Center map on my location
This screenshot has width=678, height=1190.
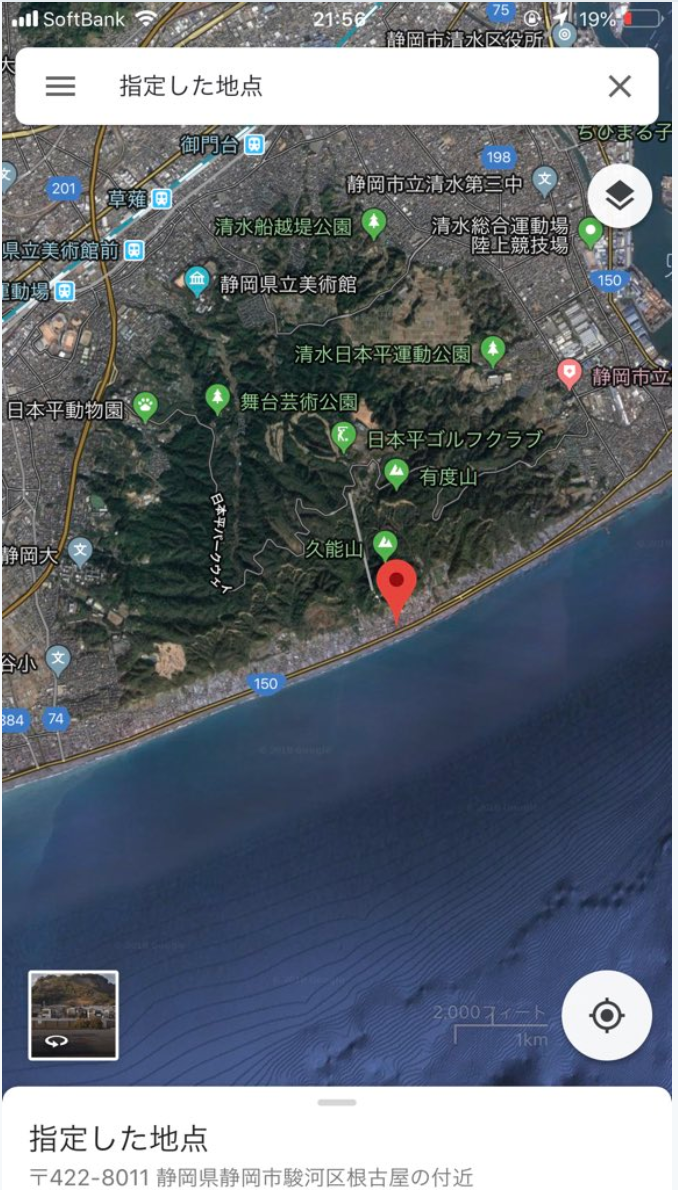607,1016
